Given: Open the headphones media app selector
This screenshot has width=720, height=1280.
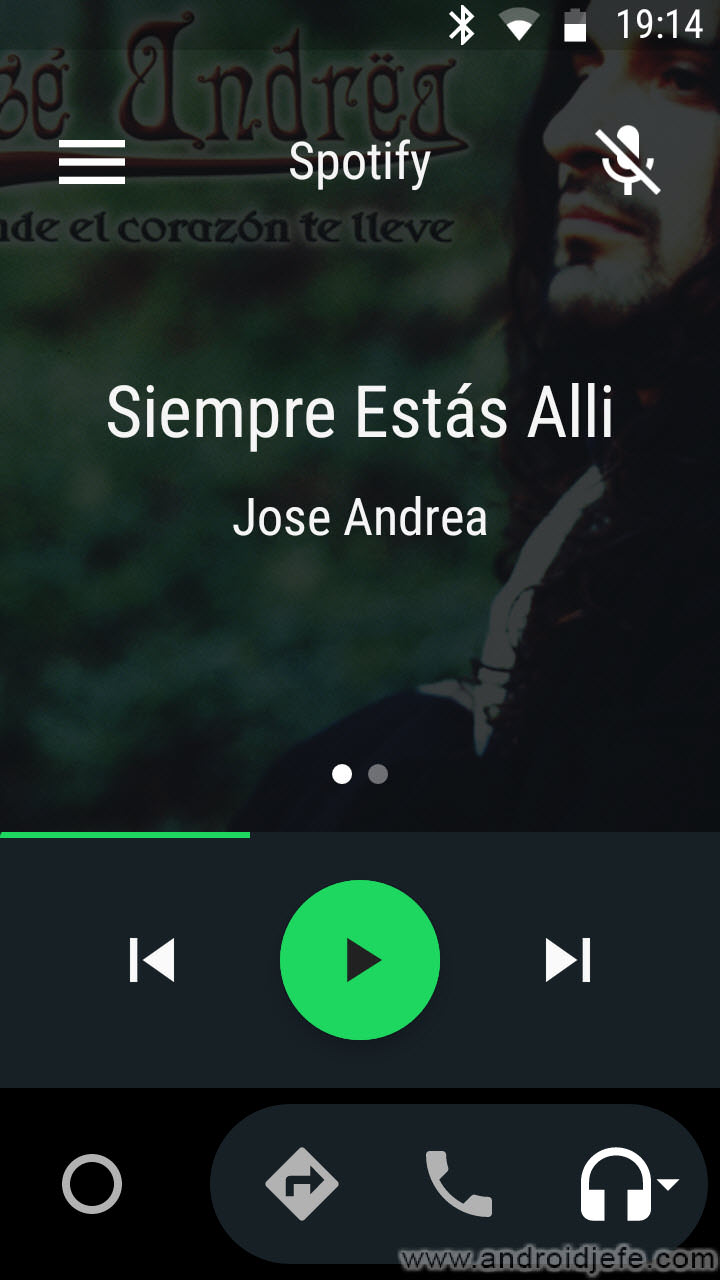Looking at the screenshot, I should pos(629,1184).
